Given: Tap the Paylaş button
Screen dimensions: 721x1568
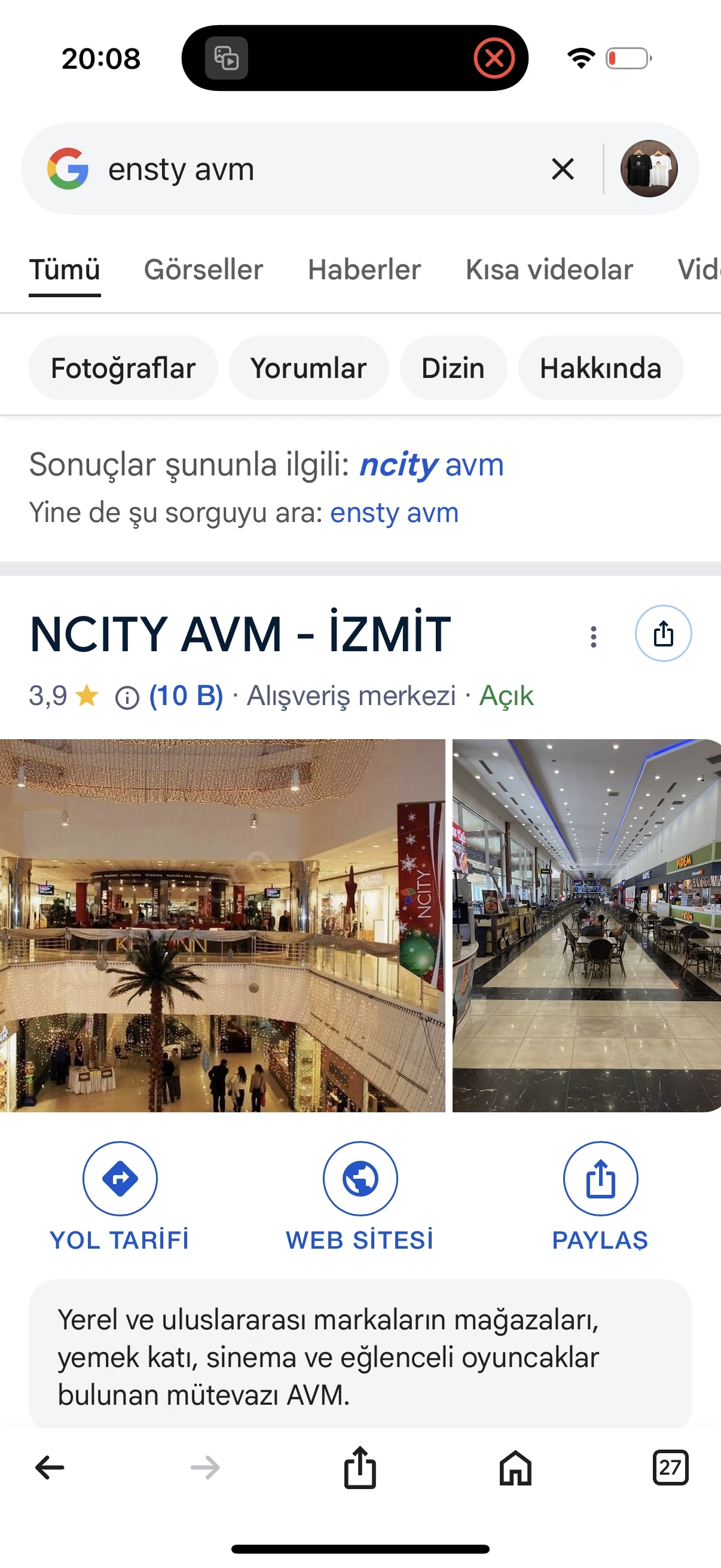Looking at the screenshot, I should click(x=600, y=1194).
